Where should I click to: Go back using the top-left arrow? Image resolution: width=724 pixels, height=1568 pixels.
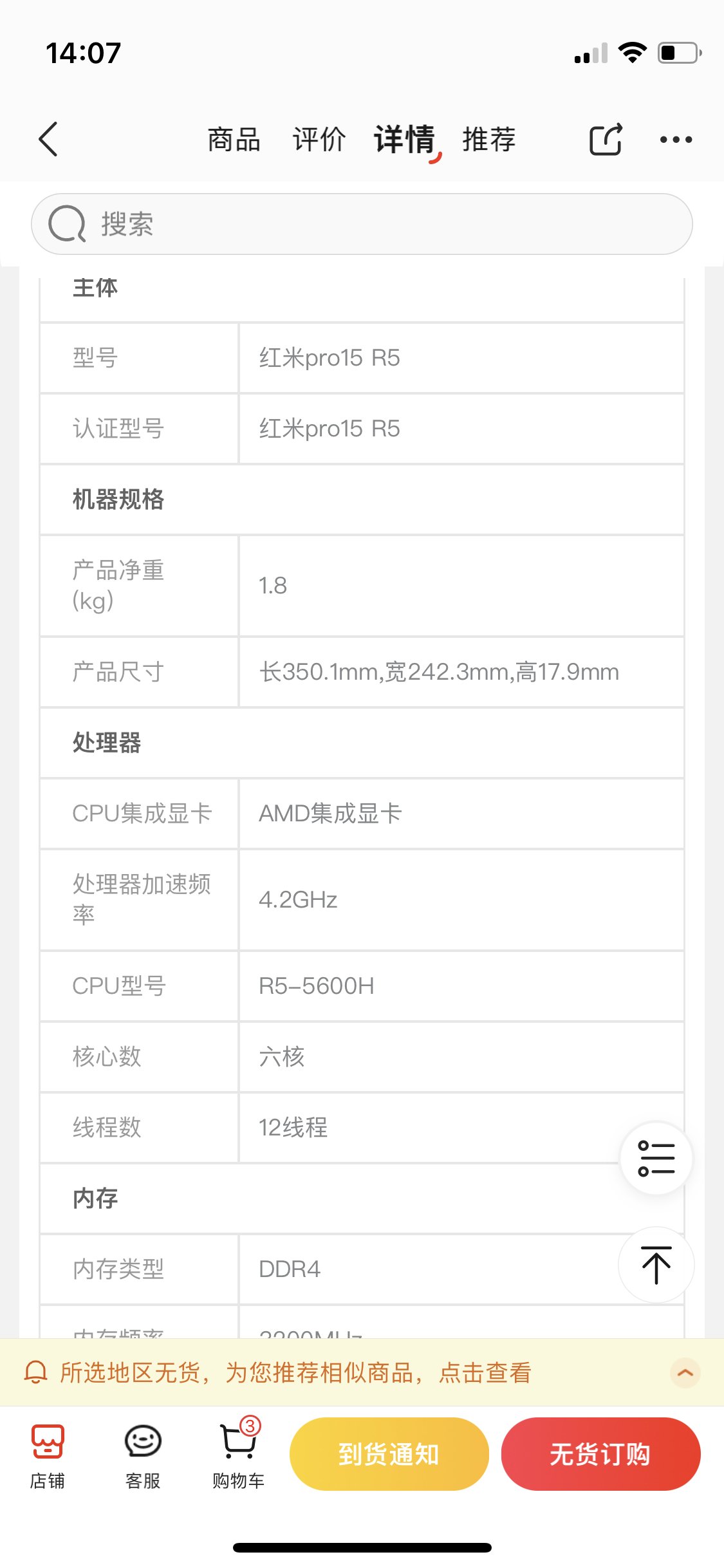pyautogui.click(x=48, y=139)
